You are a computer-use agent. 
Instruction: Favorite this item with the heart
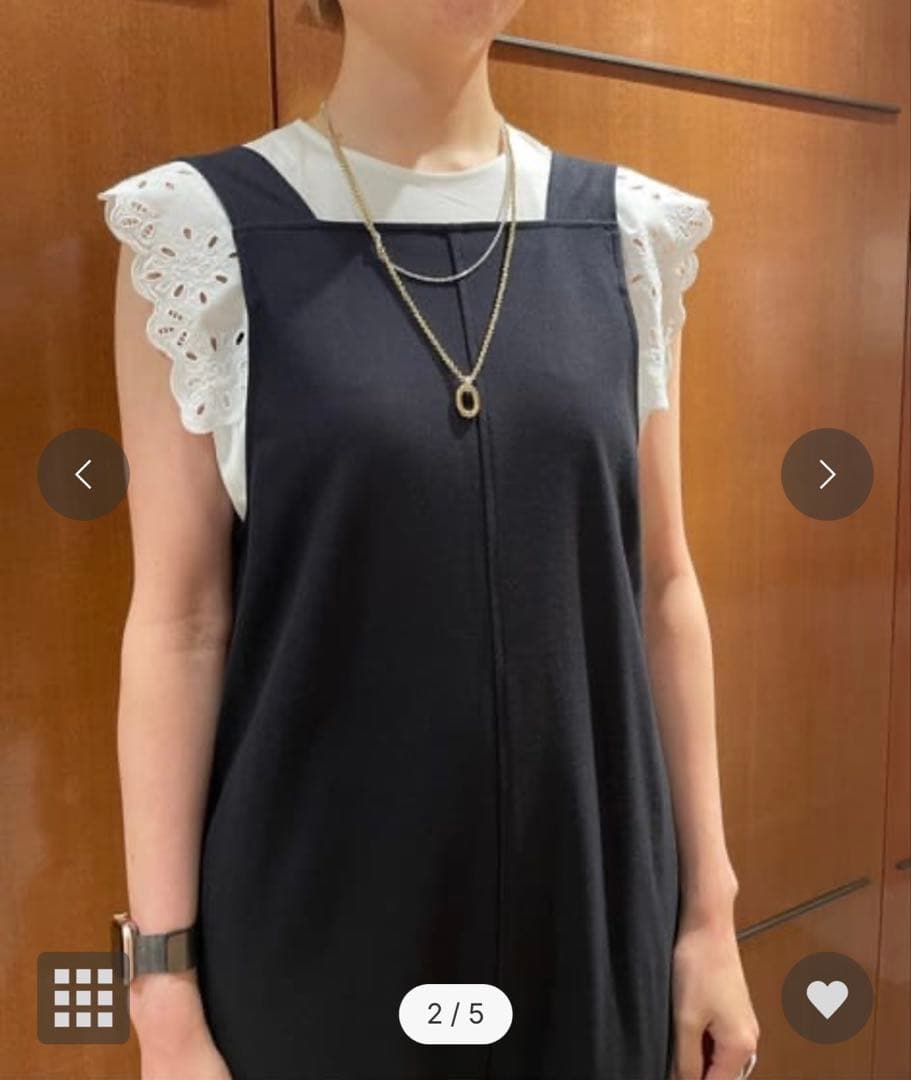(826, 997)
